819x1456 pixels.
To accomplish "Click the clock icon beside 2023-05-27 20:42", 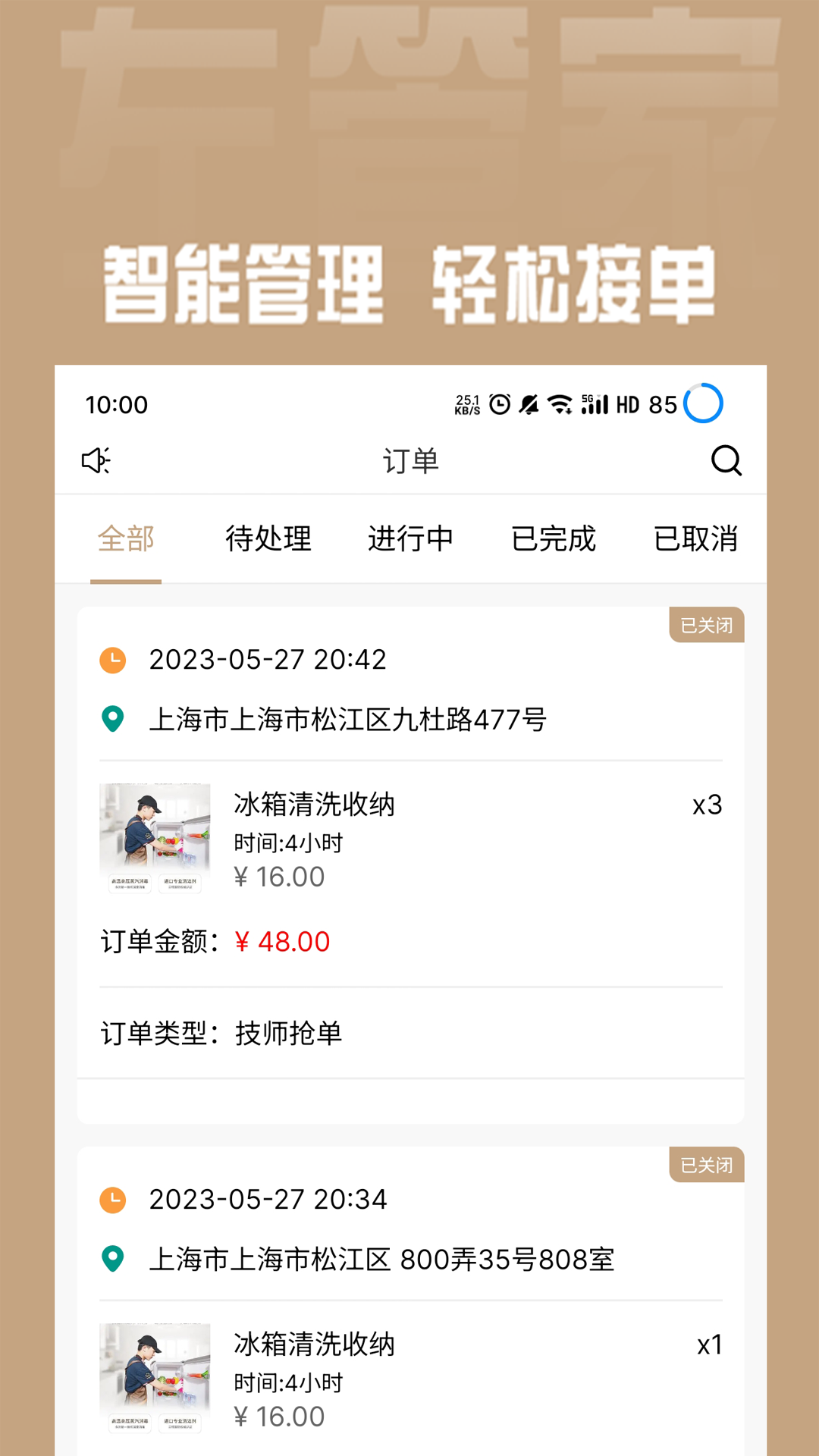I will (x=112, y=660).
